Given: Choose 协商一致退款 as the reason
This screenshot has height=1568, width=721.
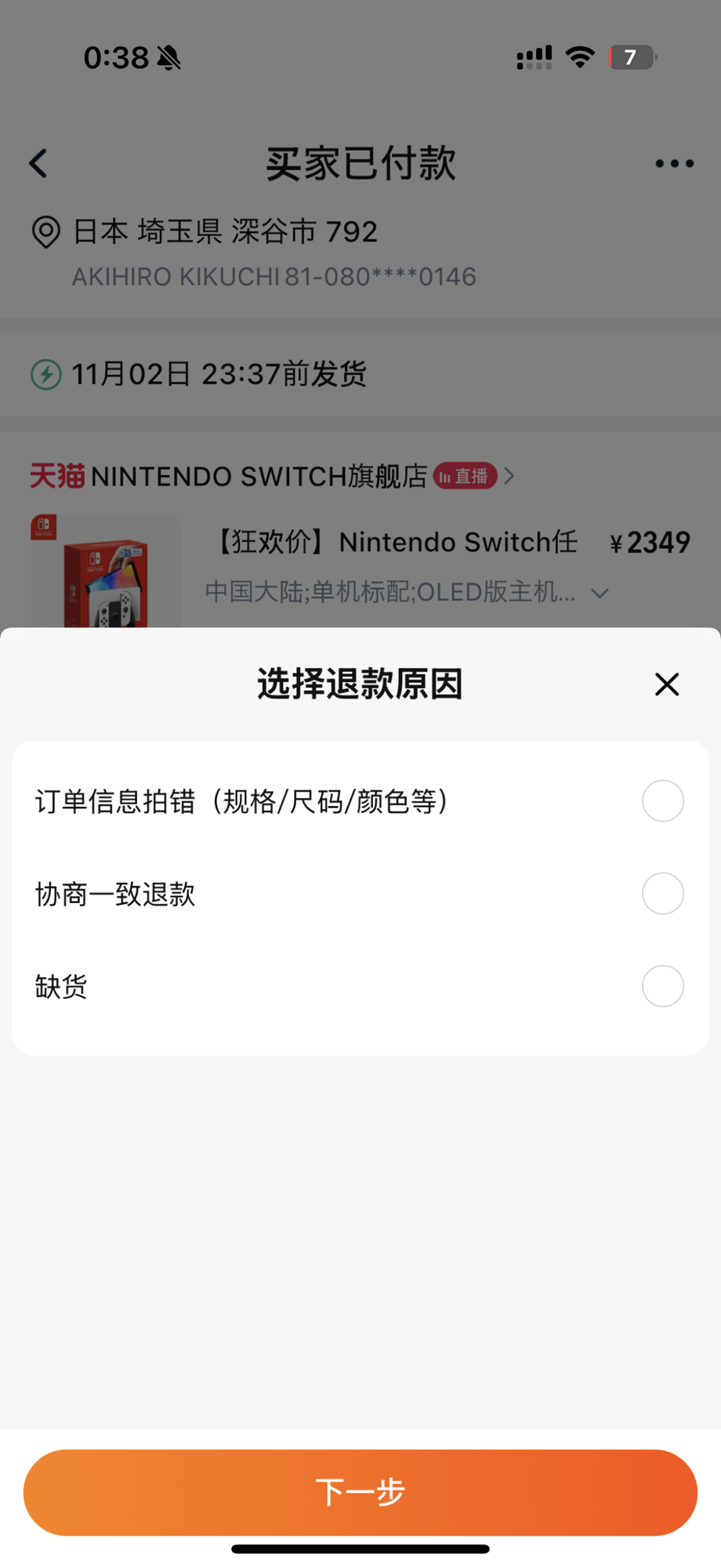Looking at the screenshot, I should coord(360,894).
